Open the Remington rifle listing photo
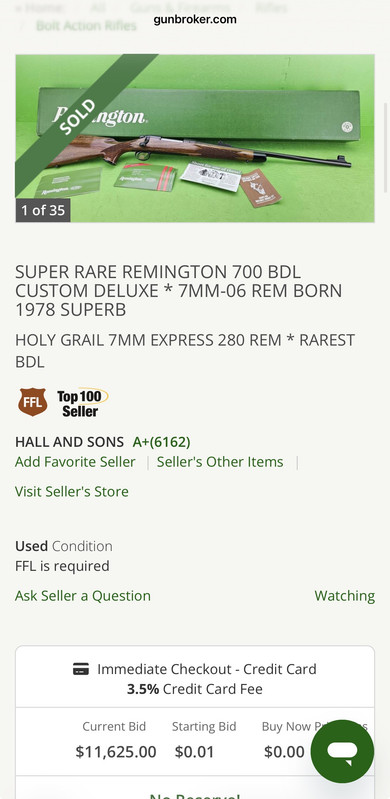Screen dimensions: 390x799 tap(195, 138)
